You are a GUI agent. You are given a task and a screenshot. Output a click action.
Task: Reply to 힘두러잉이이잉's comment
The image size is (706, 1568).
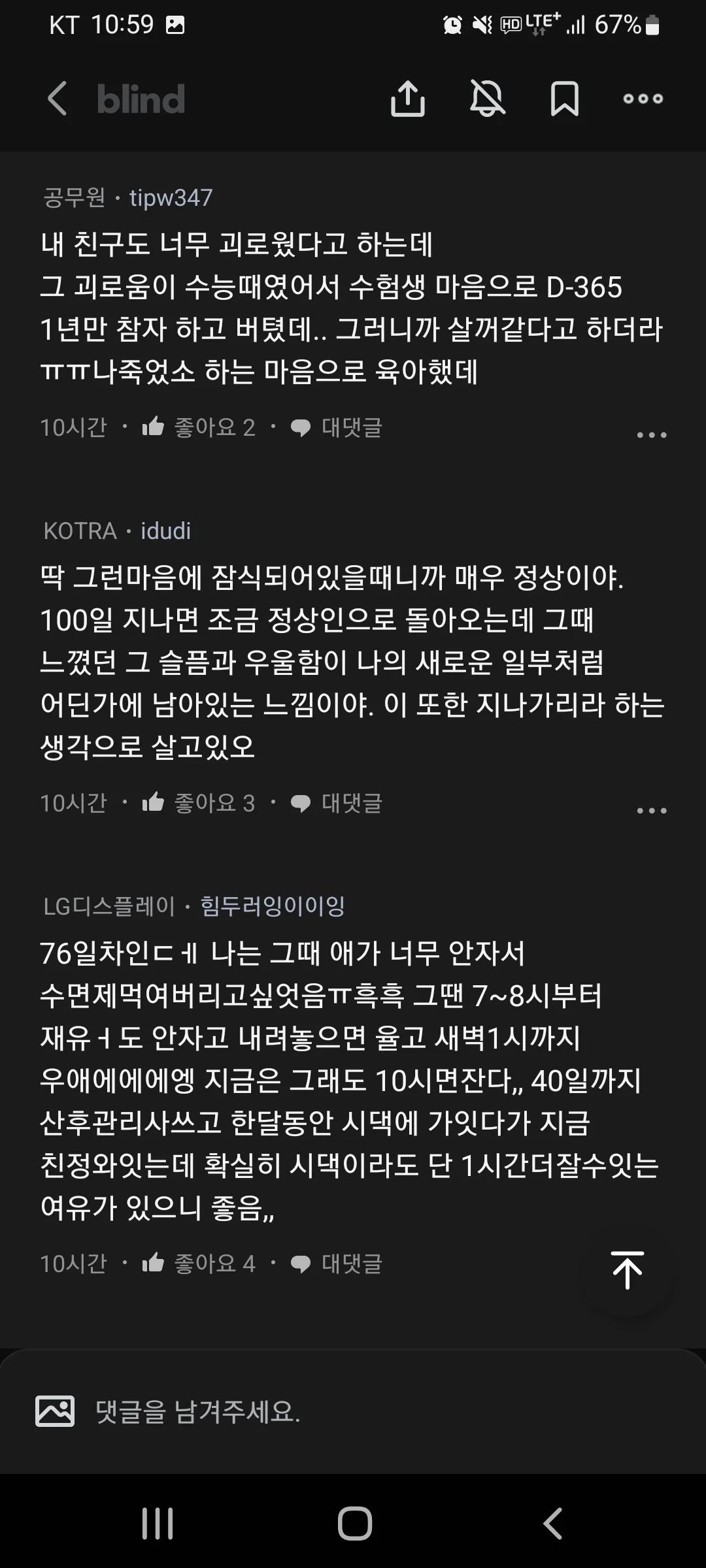pyautogui.click(x=337, y=1264)
